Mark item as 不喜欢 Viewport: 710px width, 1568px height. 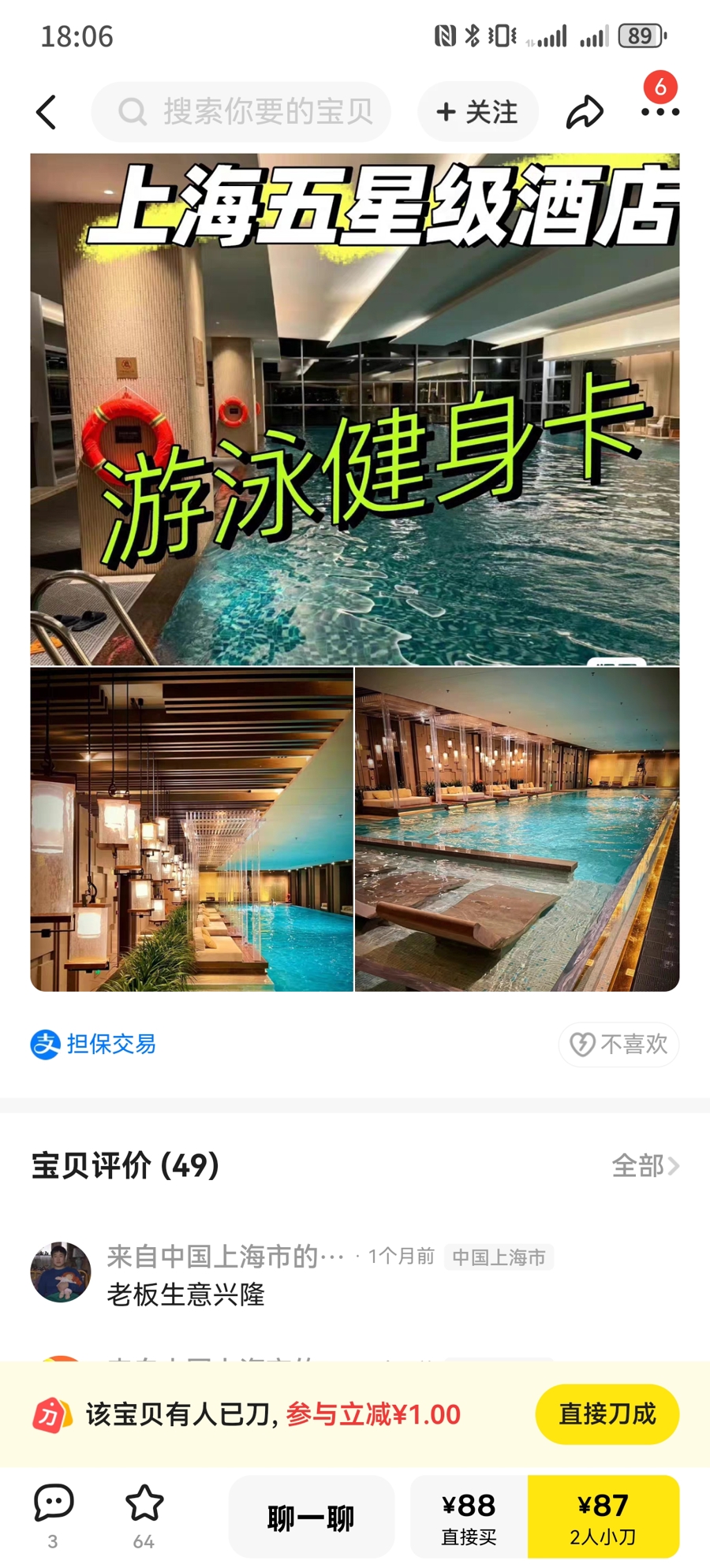coord(618,1044)
